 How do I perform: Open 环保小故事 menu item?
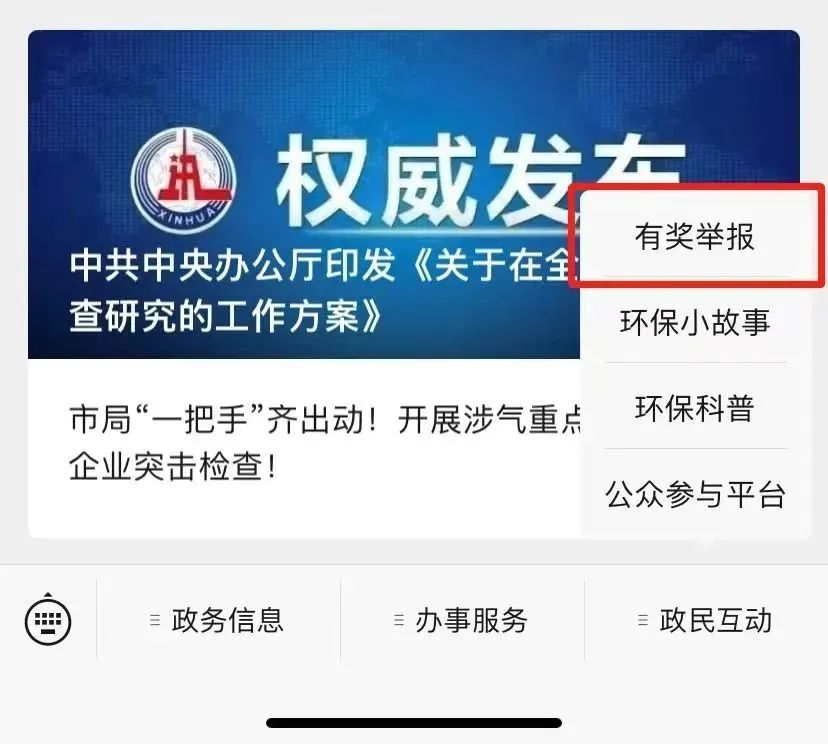(694, 322)
